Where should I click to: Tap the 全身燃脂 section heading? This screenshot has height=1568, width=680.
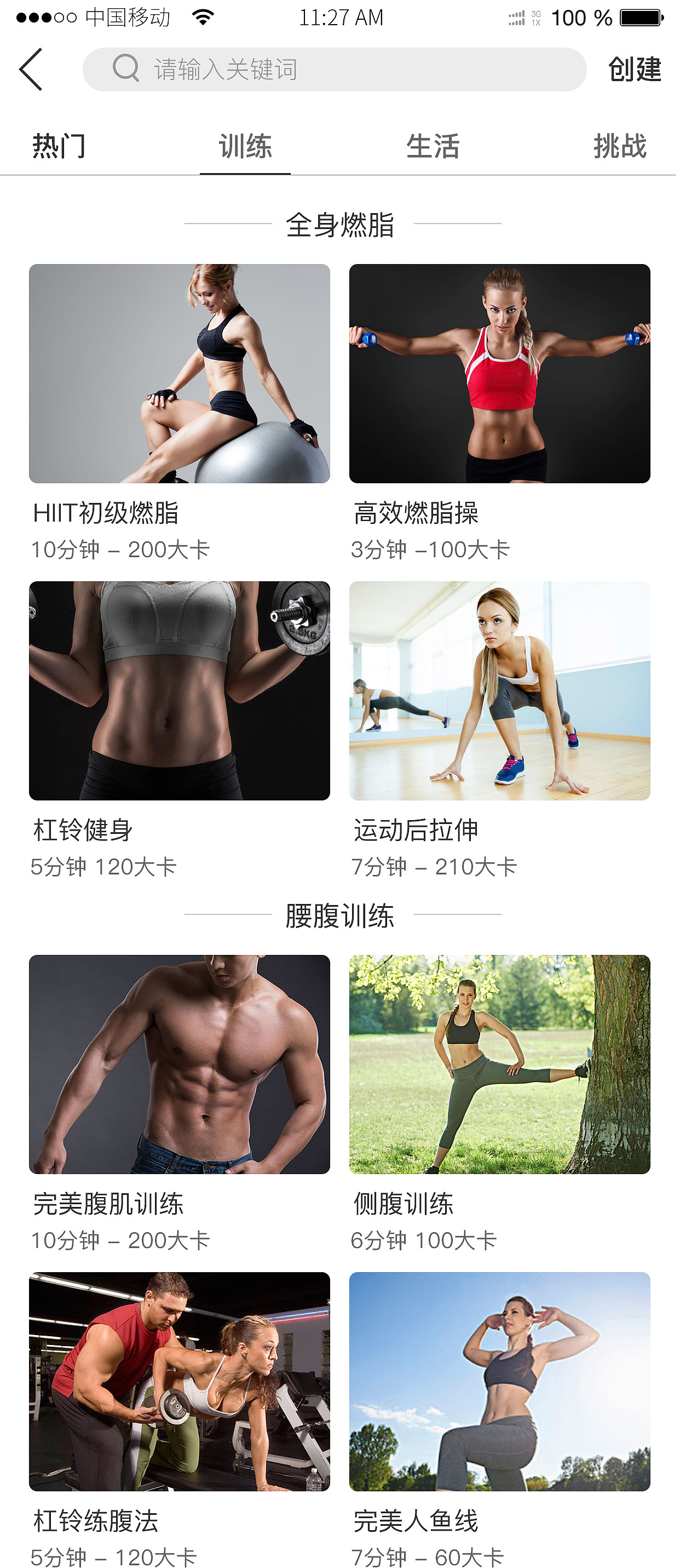[x=340, y=225]
